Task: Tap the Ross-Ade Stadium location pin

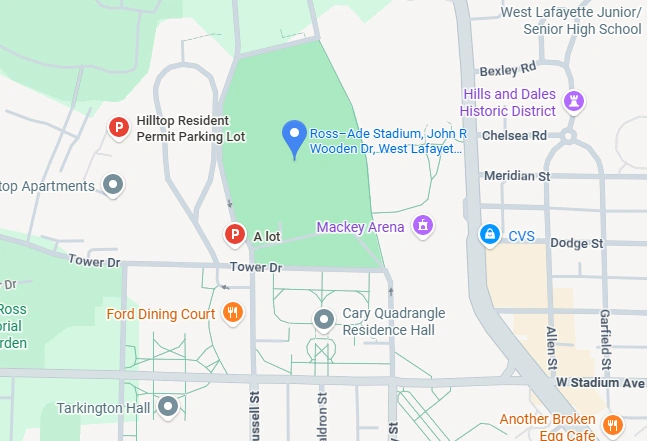Action: coord(294,138)
